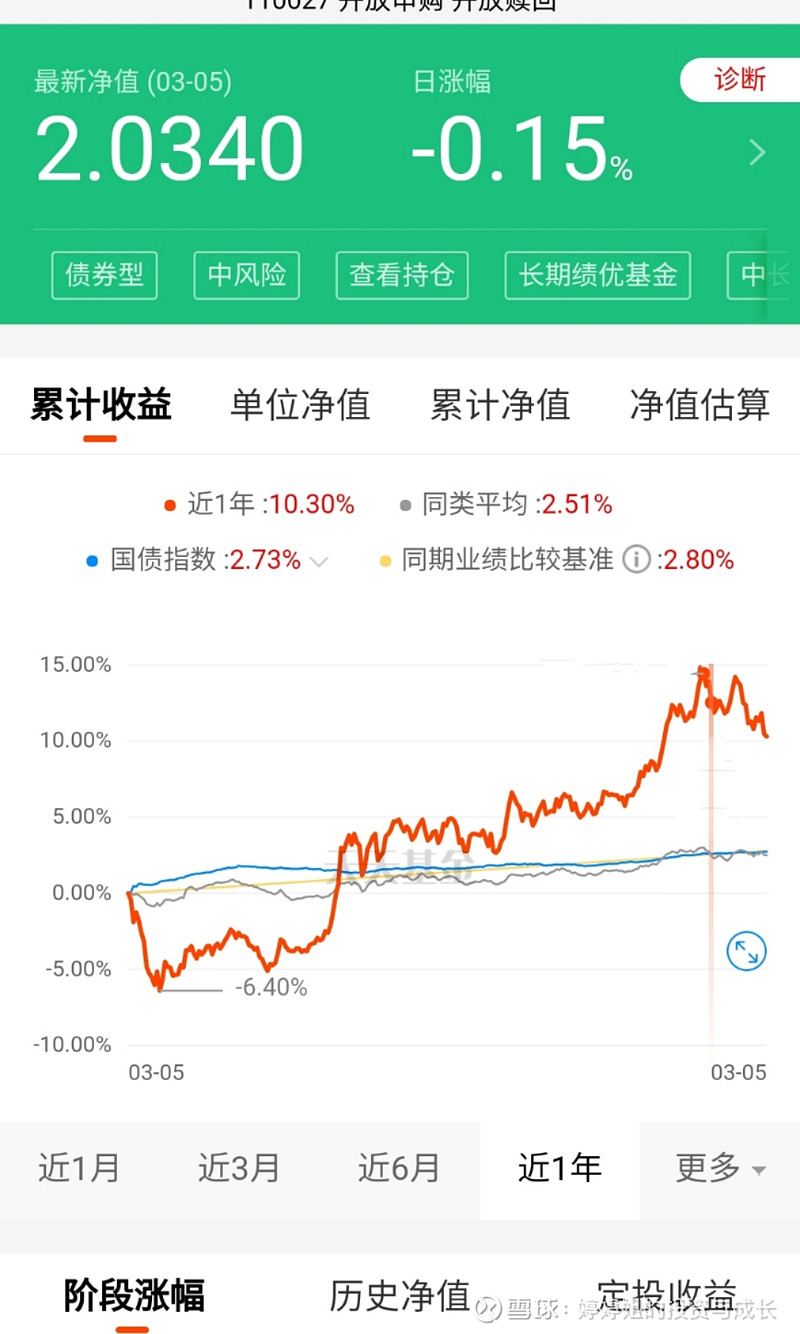Switch to the 单位净值 tab
The height and width of the screenshot is (1334, 800).
tap(300, 405)
